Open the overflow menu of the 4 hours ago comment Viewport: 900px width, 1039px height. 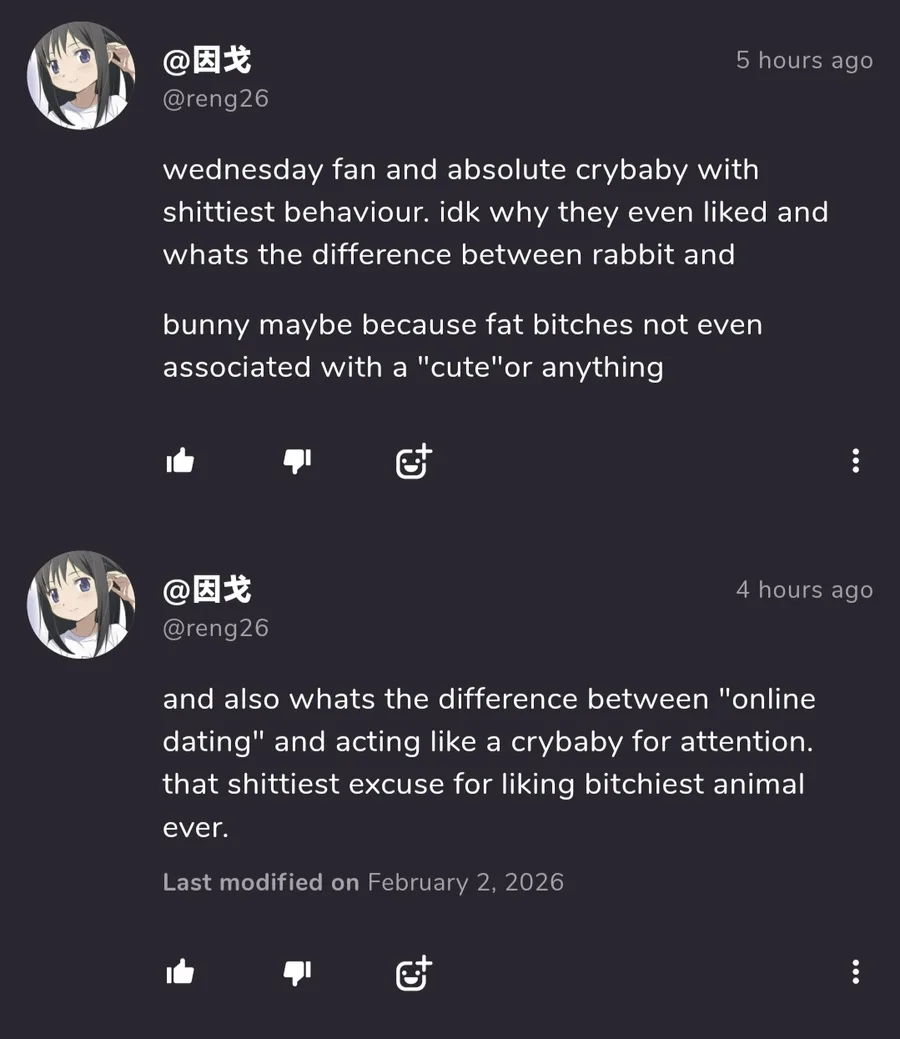coord(856,972)
